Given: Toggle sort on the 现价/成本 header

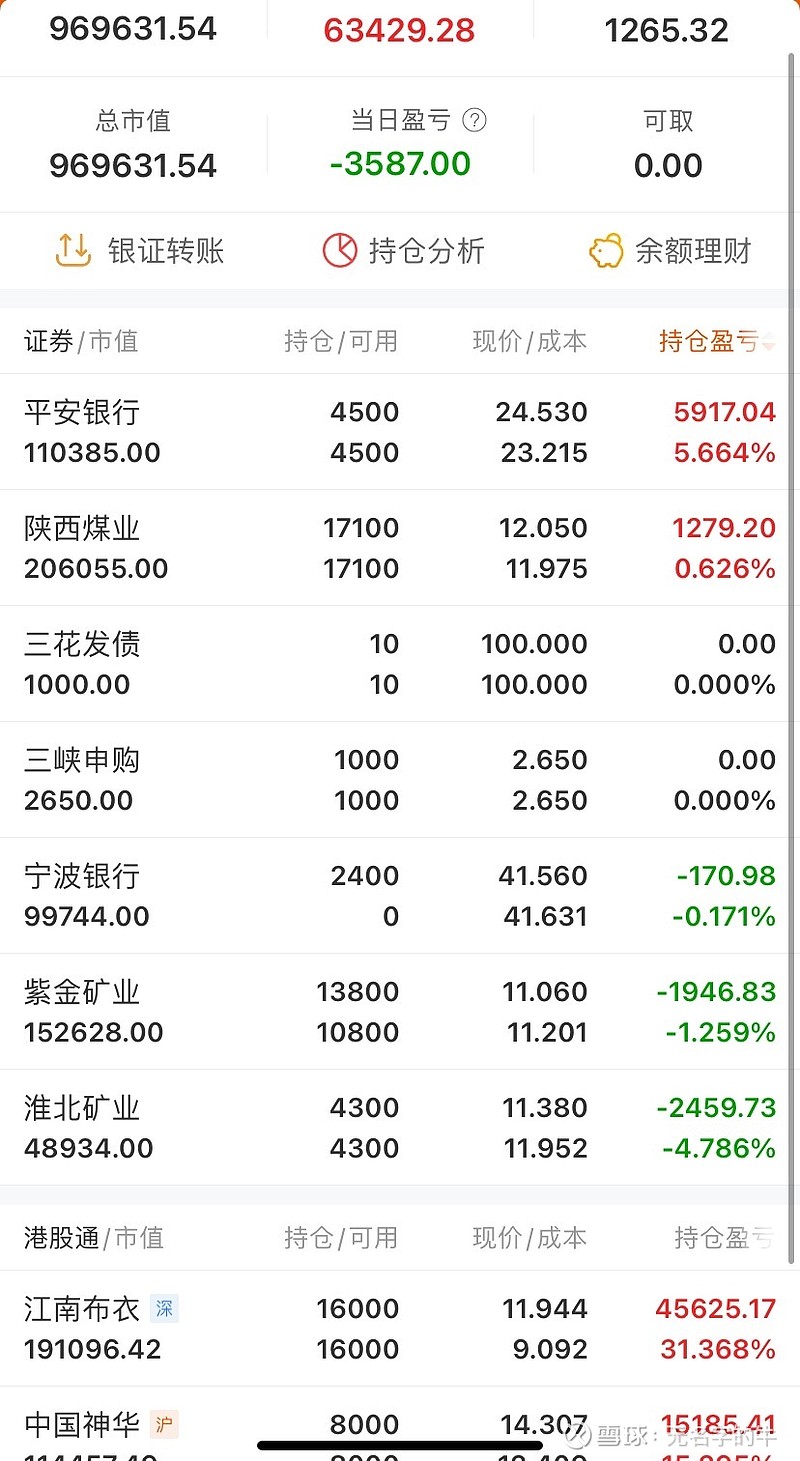Looking at the screenshot, I should (528, 340).
